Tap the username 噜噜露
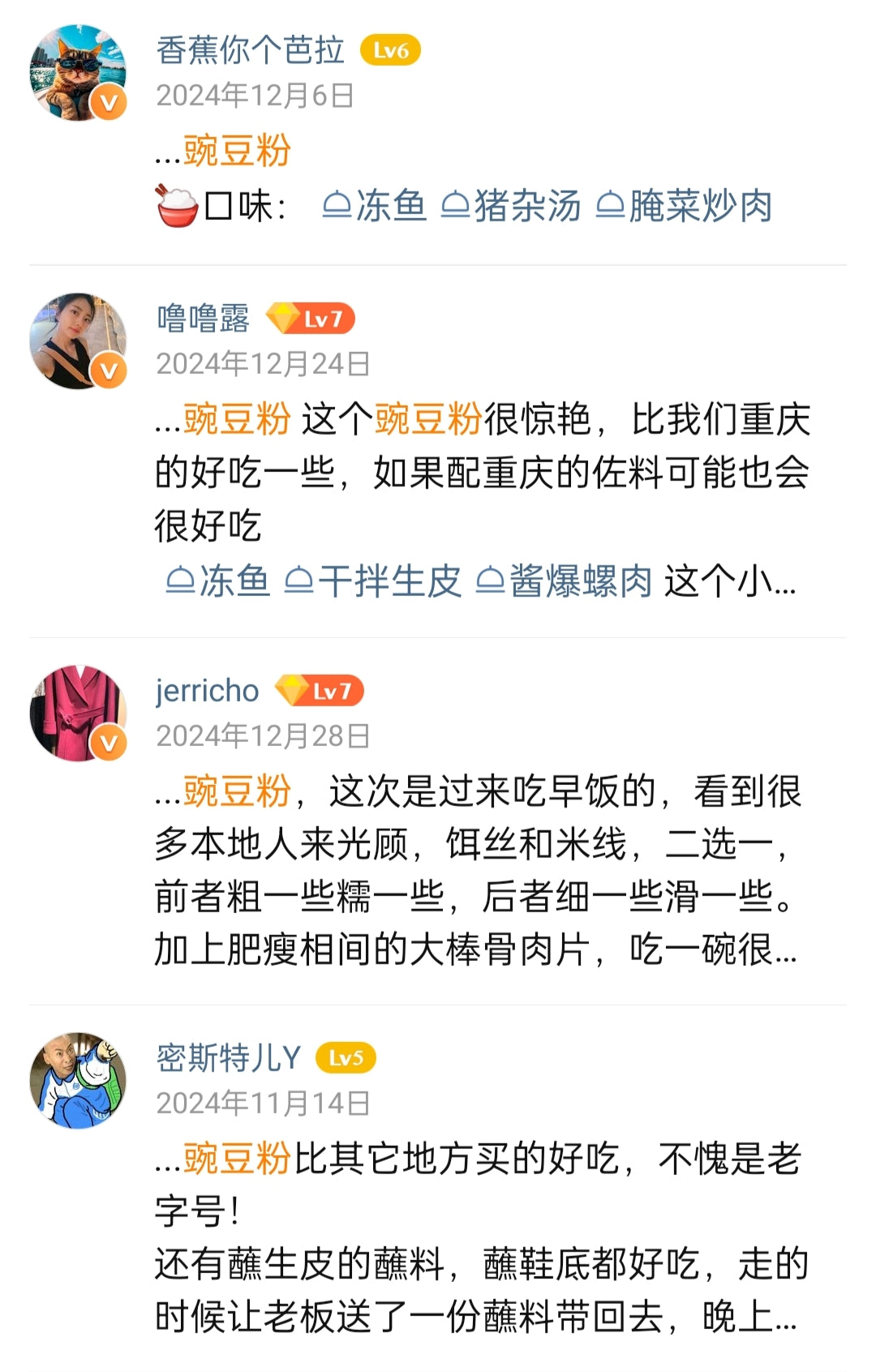The width and height of the screenshot is (876, 1372). 203,319
